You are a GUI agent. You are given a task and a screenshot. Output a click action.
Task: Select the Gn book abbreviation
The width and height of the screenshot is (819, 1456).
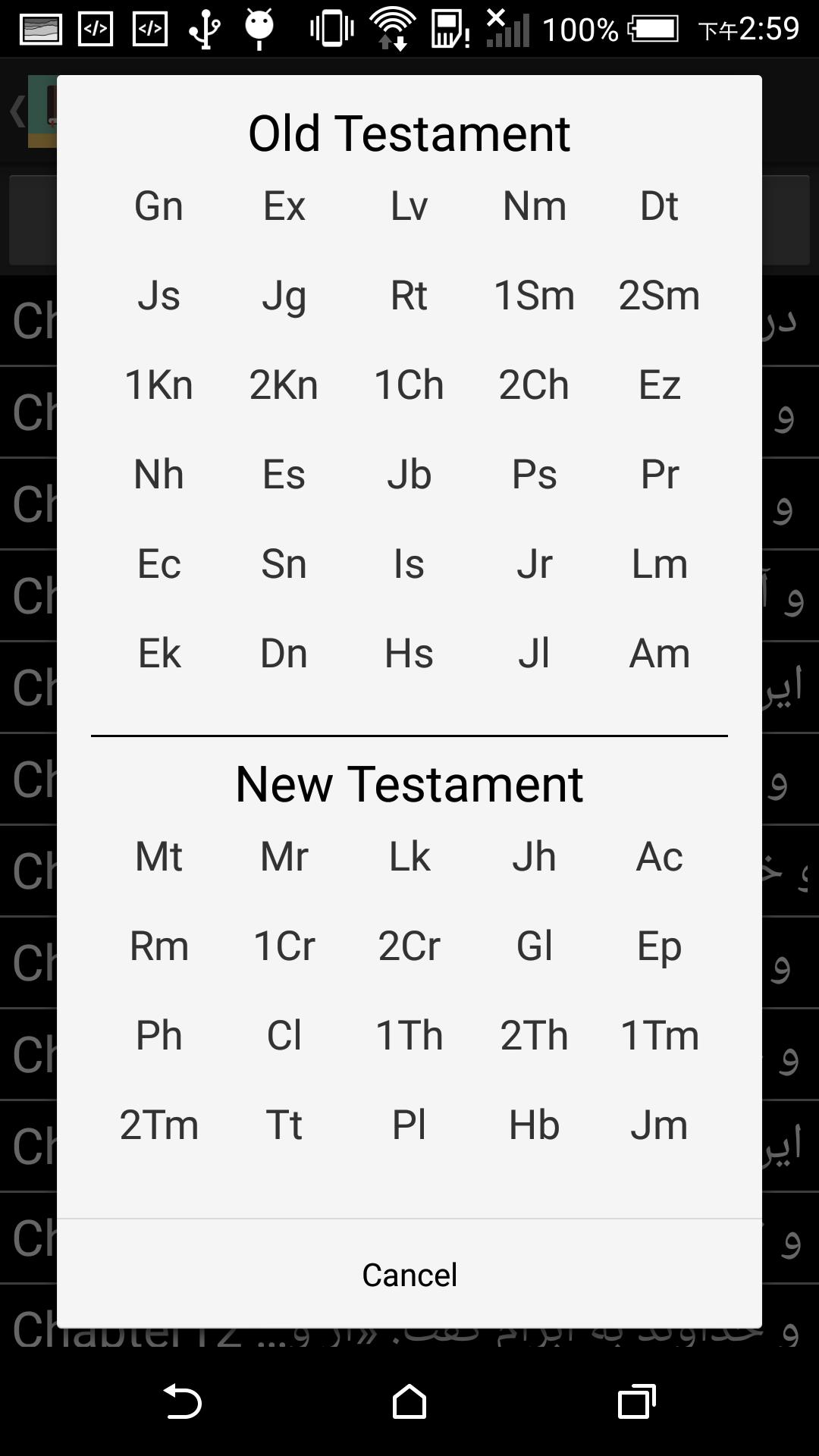[x=158, y=206]
